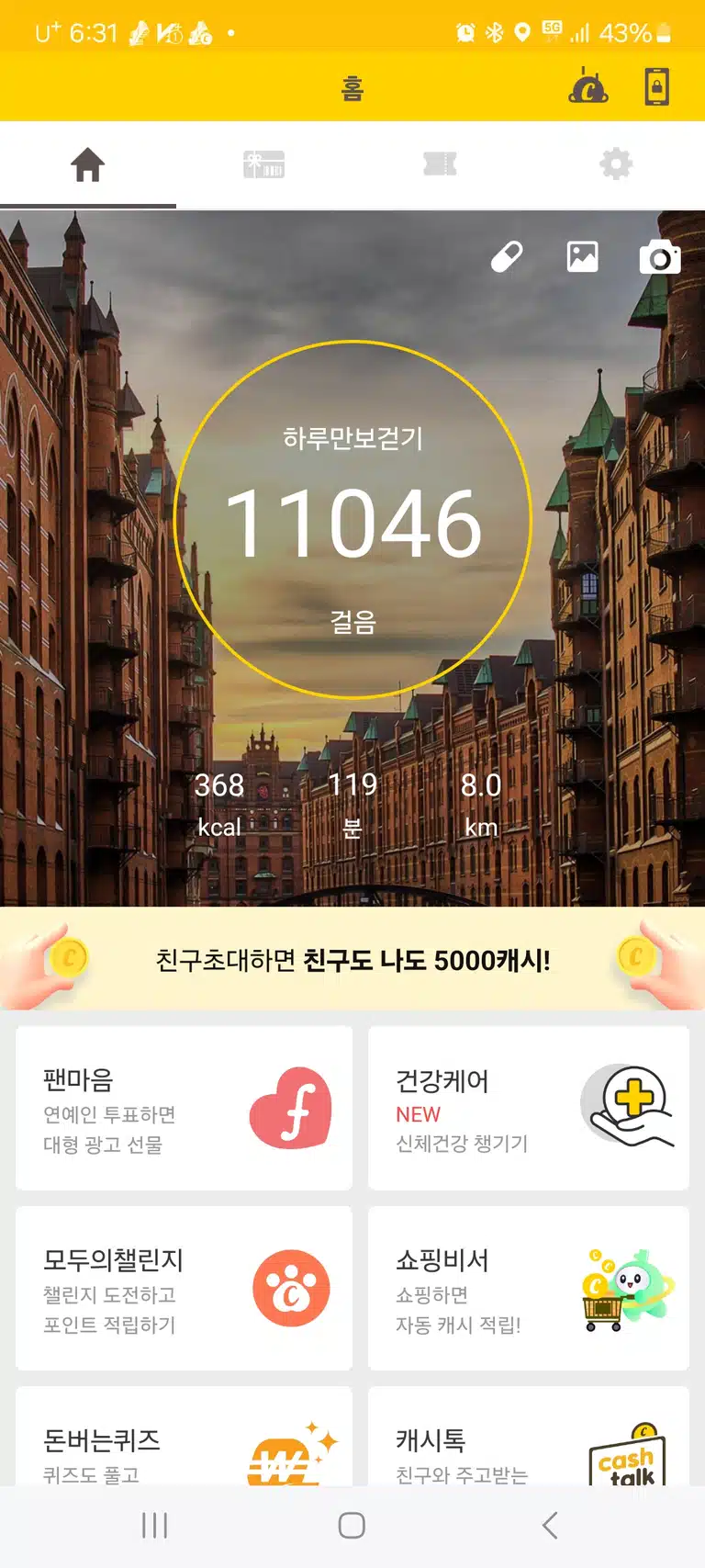Switch to the coupon ticket tab

(440, 164)
